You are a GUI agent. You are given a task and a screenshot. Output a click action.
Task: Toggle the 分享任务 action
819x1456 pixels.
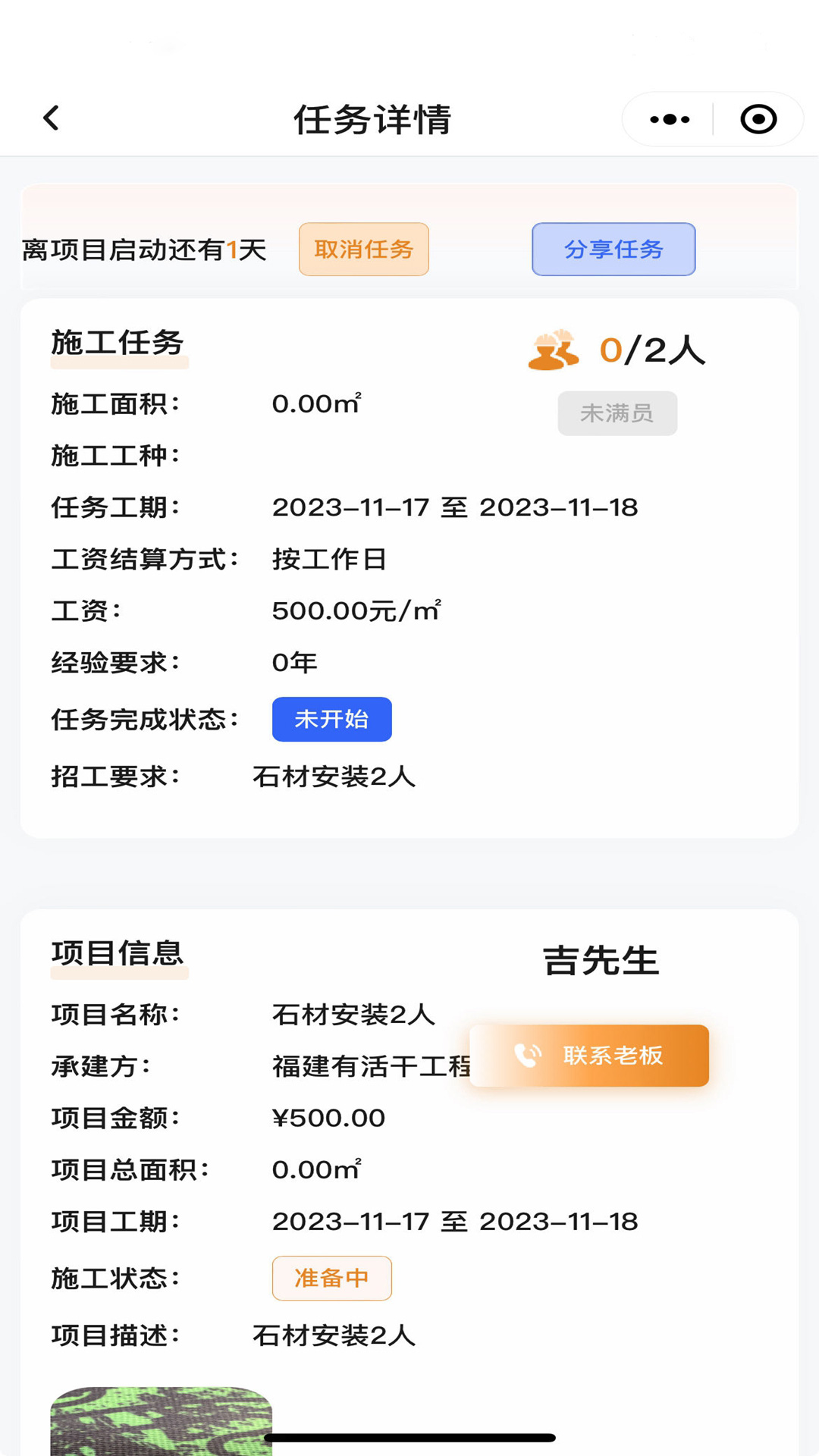[x=613, y=249]
